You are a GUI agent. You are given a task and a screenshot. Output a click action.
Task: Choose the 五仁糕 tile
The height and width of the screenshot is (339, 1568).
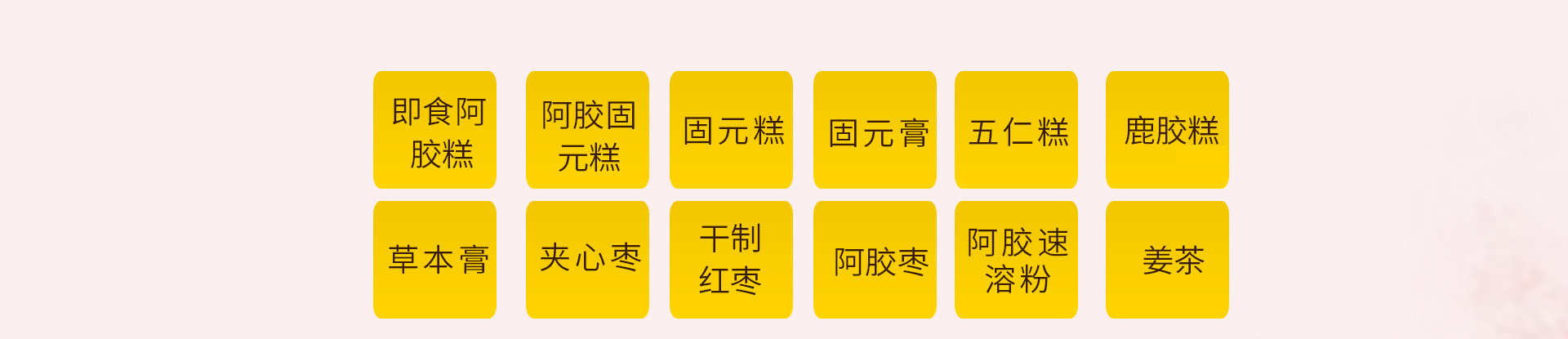(x=1016, y=130)
